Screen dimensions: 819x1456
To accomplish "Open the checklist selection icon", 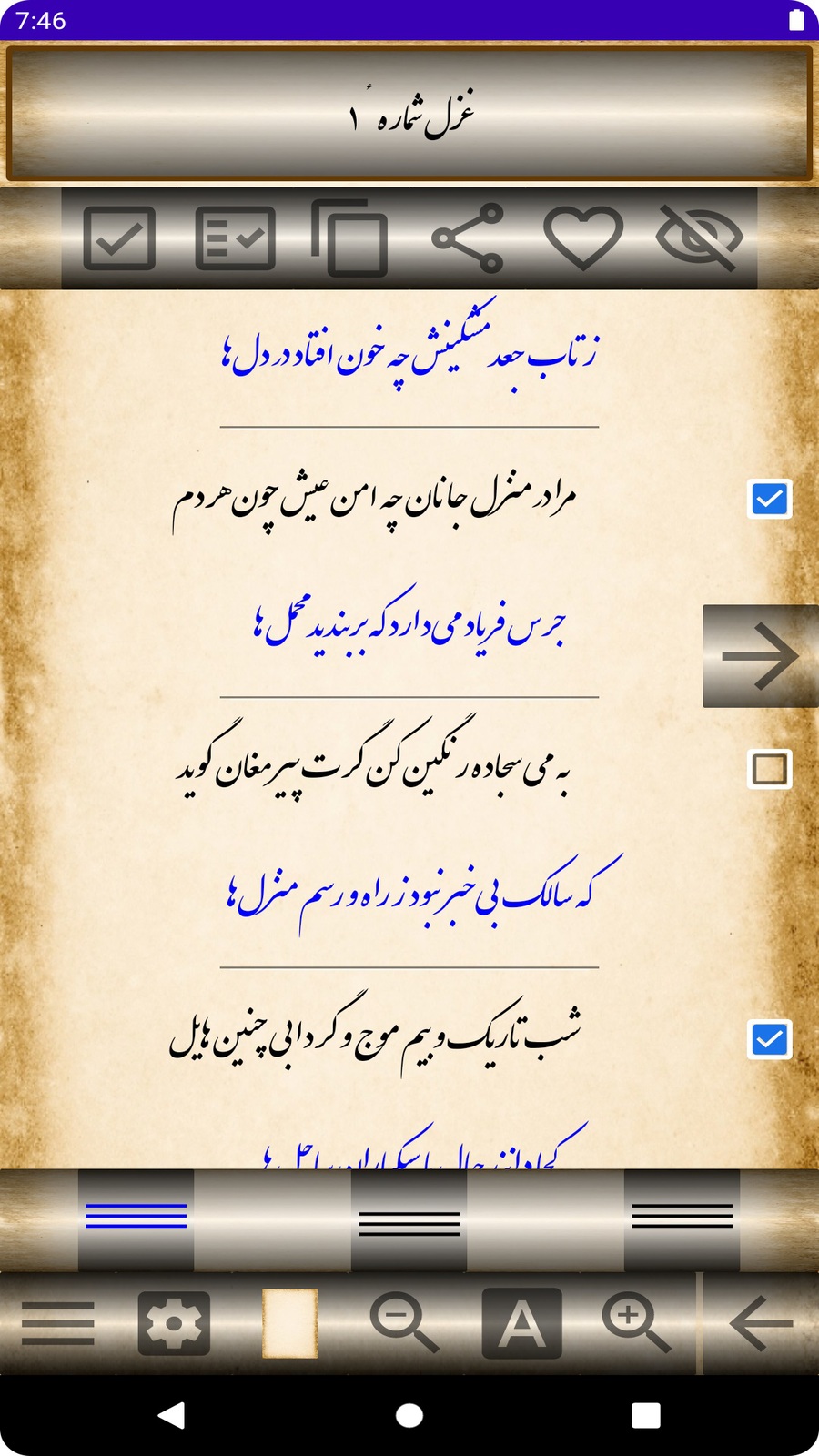I will [x=235, y=238].
